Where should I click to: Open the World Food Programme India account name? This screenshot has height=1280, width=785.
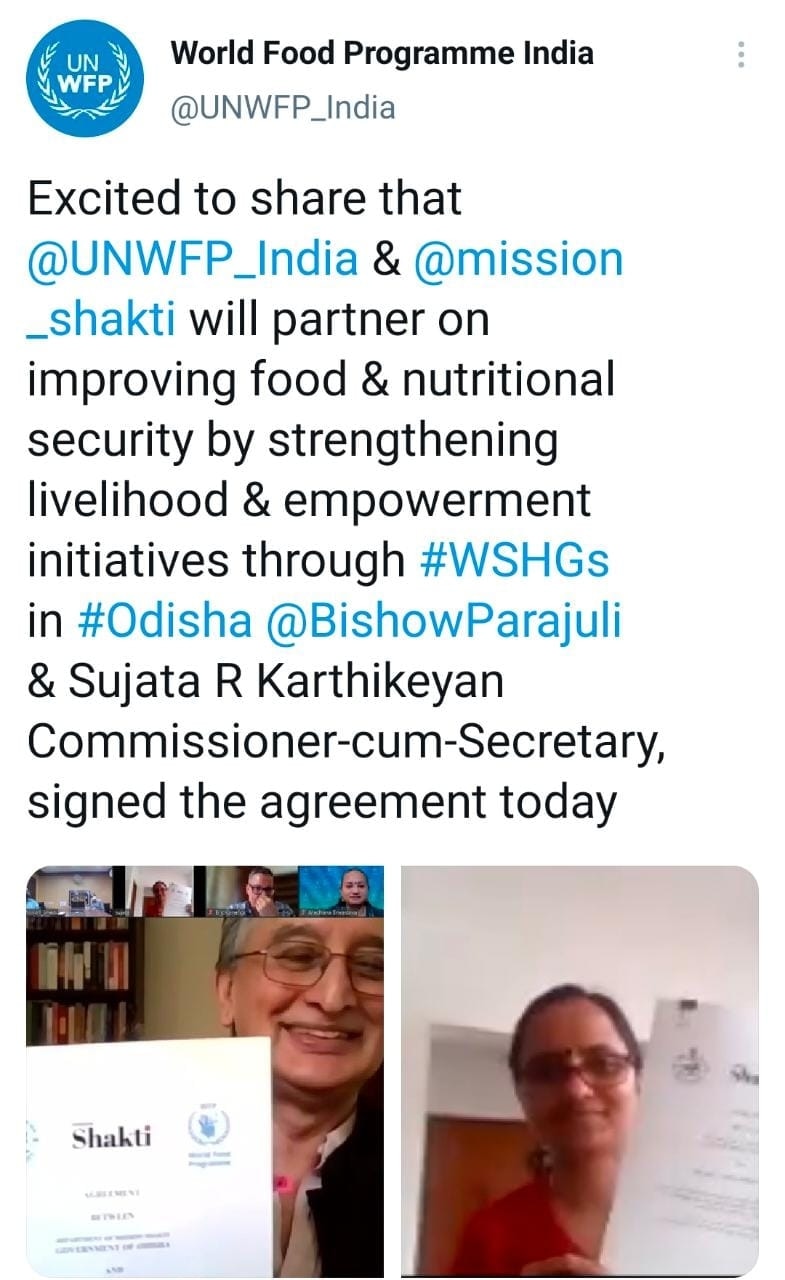pos(382,53)
